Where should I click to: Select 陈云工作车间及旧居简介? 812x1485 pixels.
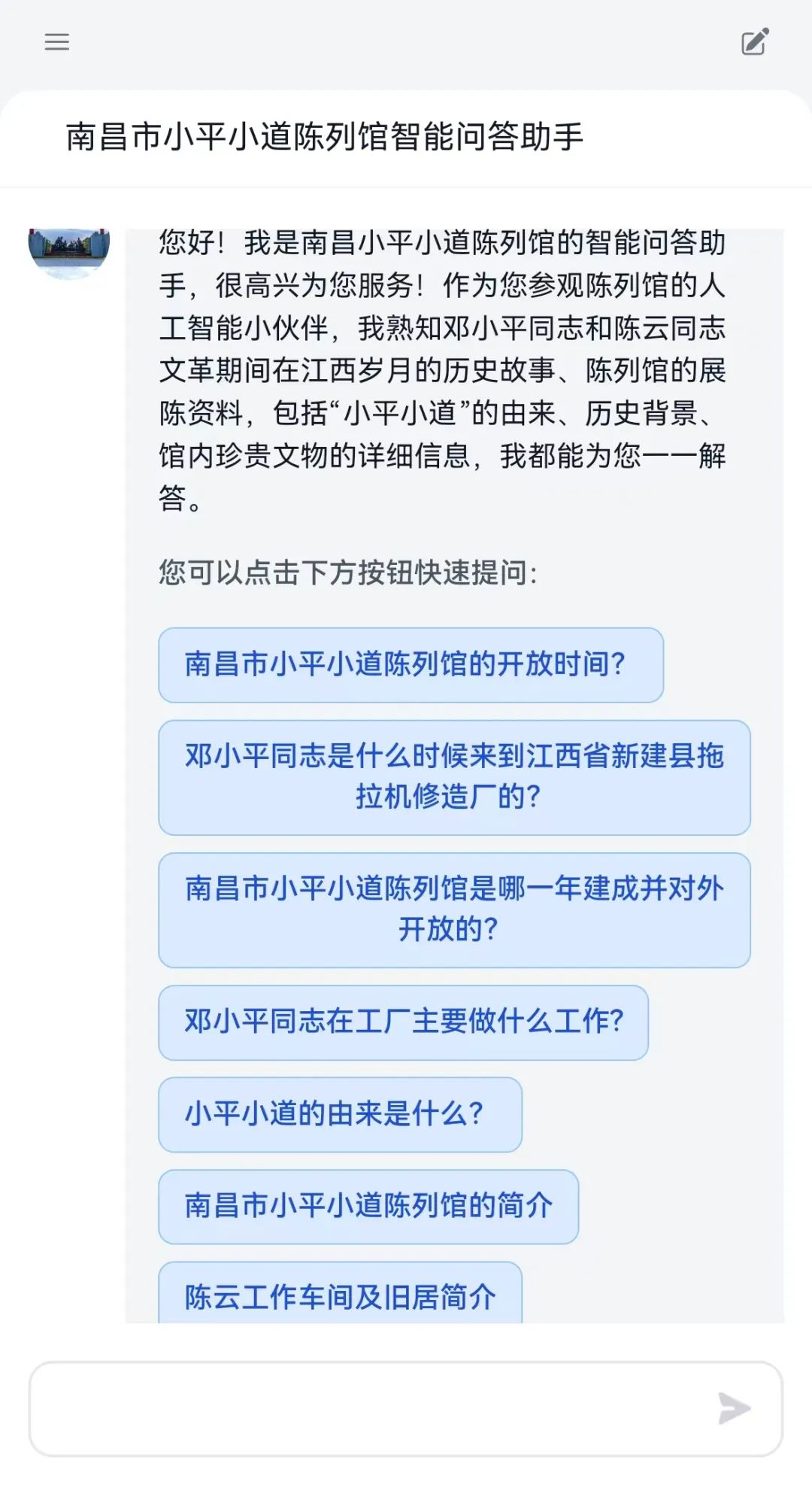pyautogui.click(x=340, y=1295)
